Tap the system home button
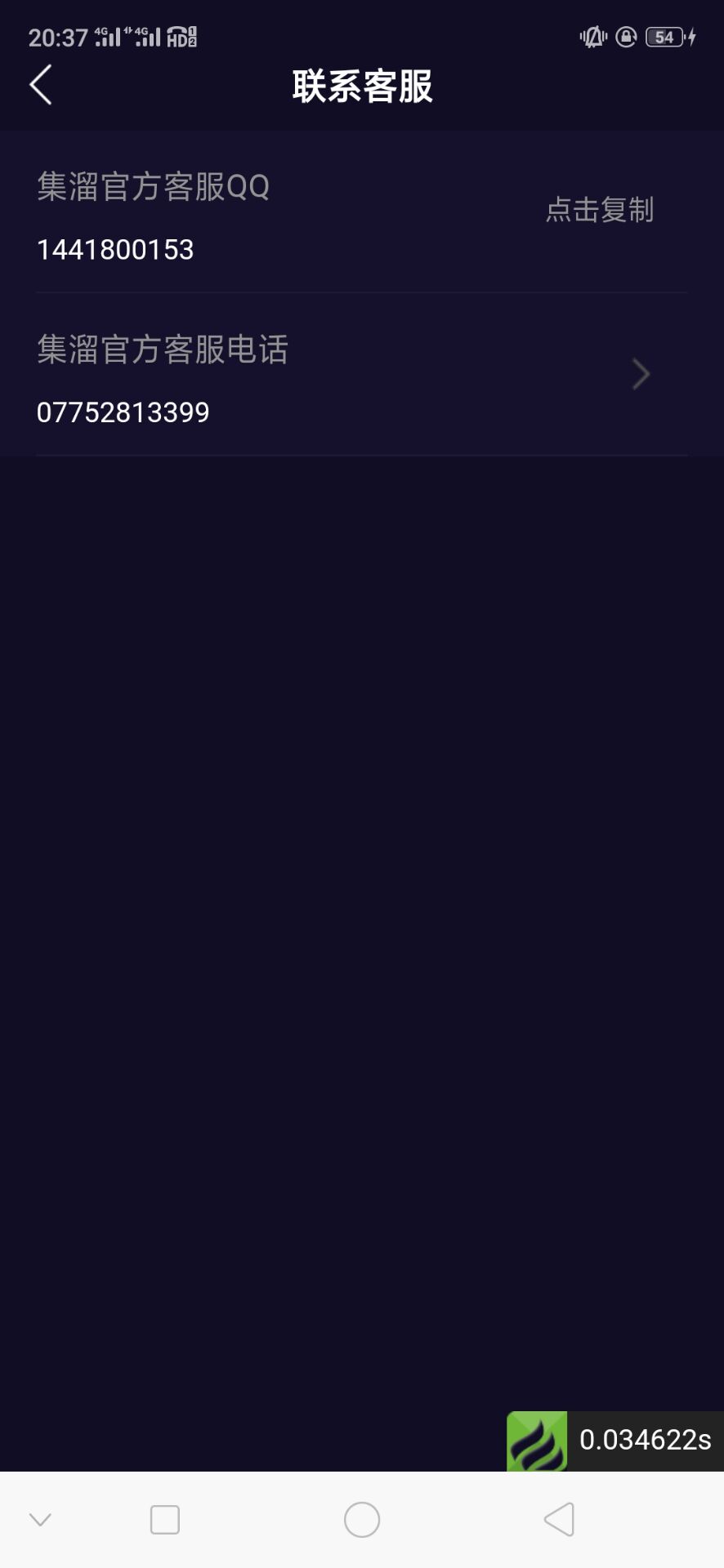 (362, 1520)
